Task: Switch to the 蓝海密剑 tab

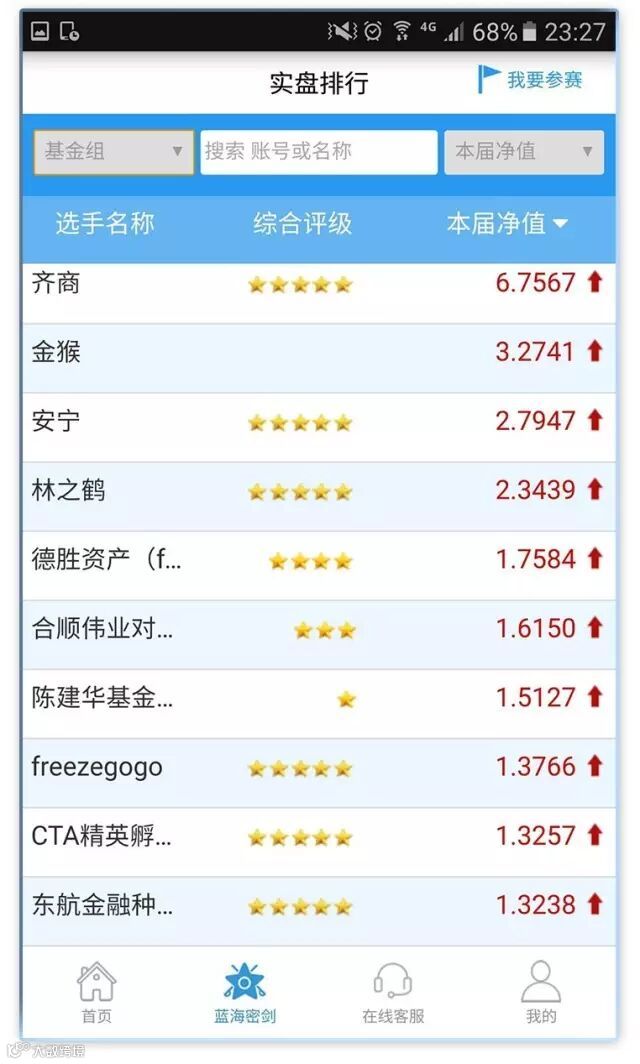Action: [x=244, y=993]
